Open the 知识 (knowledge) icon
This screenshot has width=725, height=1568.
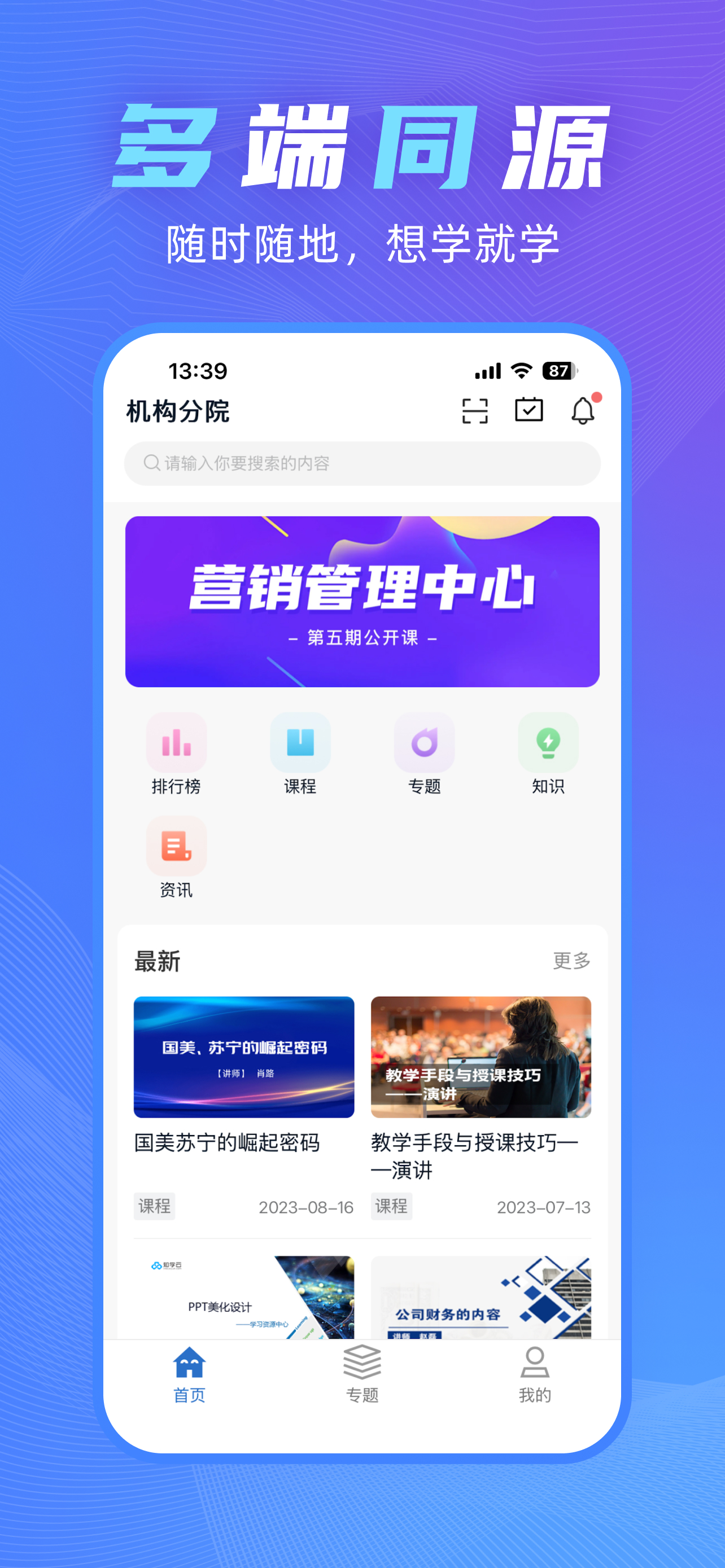549,744
